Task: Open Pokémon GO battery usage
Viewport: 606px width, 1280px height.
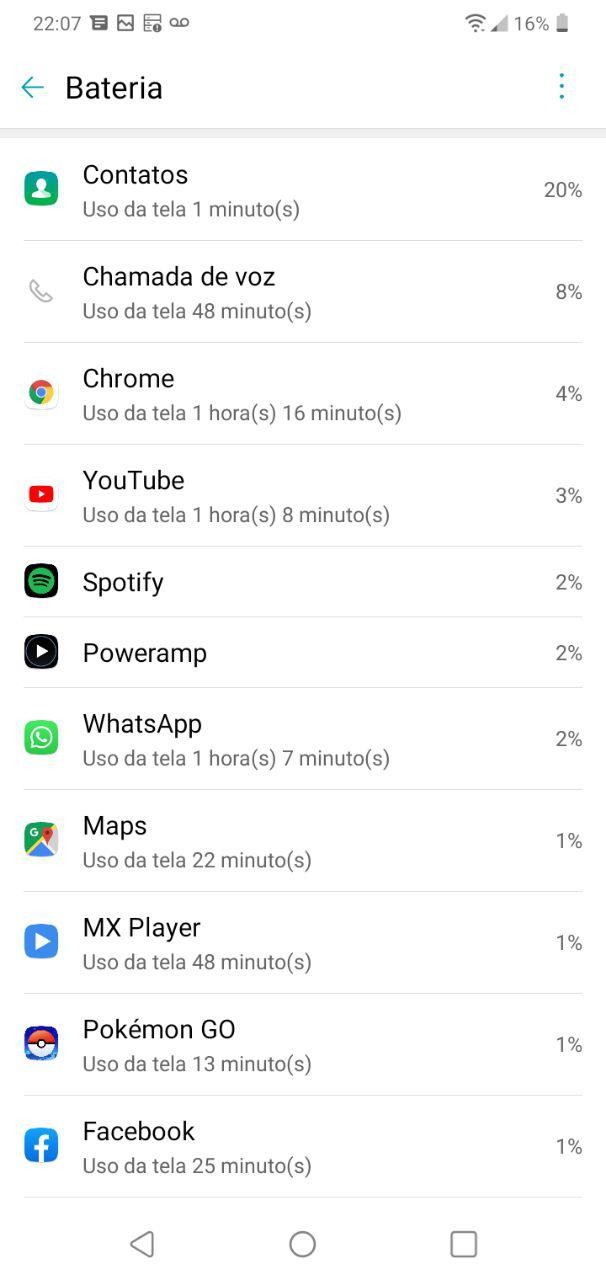Action: coord(302,1045)
